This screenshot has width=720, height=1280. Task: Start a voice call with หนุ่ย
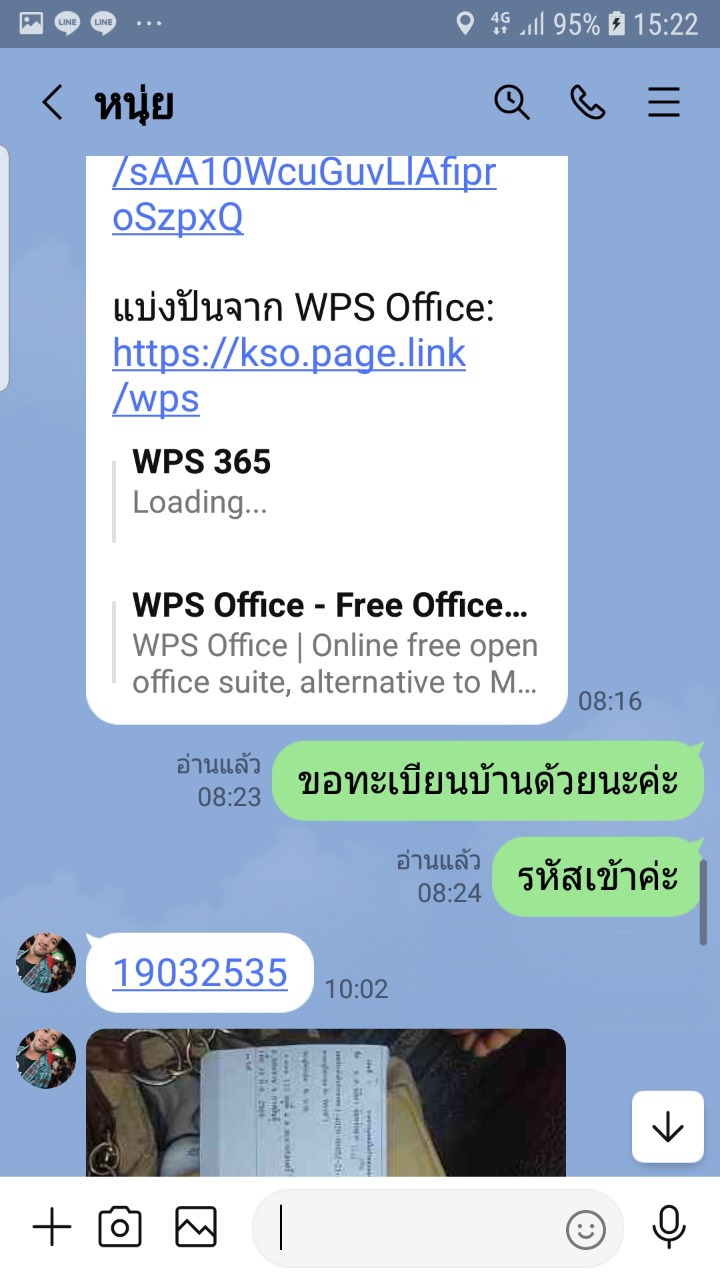point(588,102)
